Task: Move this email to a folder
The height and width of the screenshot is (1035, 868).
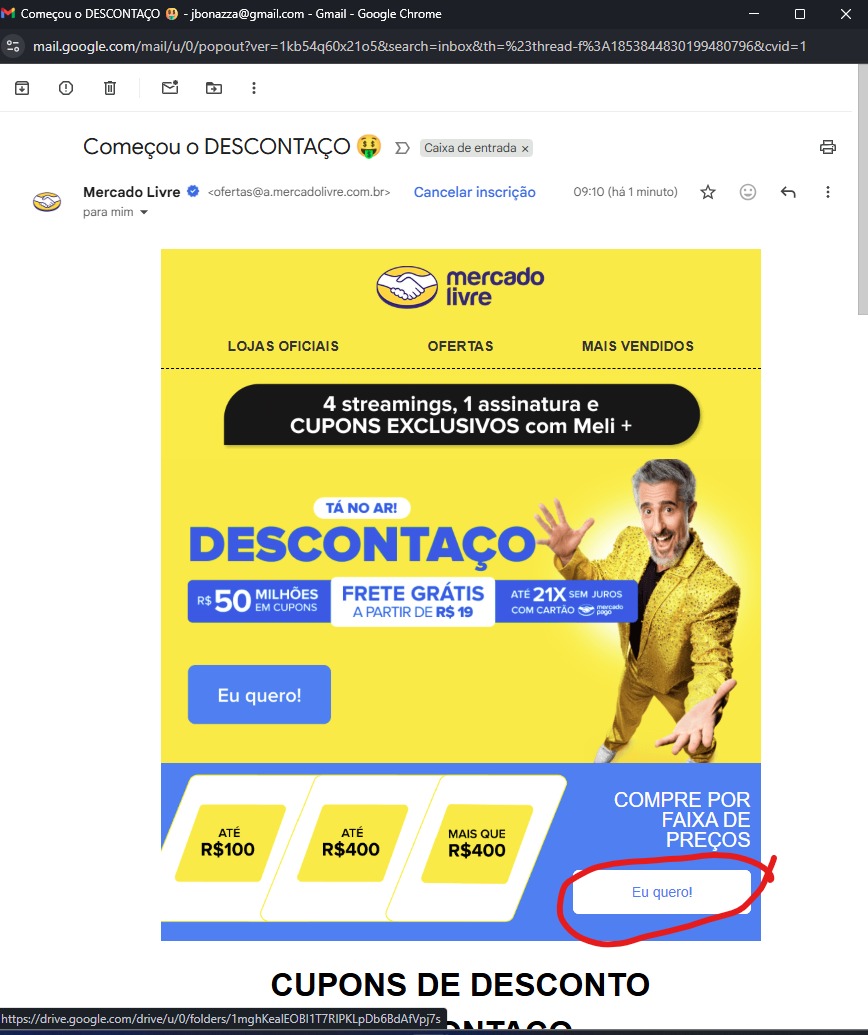Action: click(214, 88)
